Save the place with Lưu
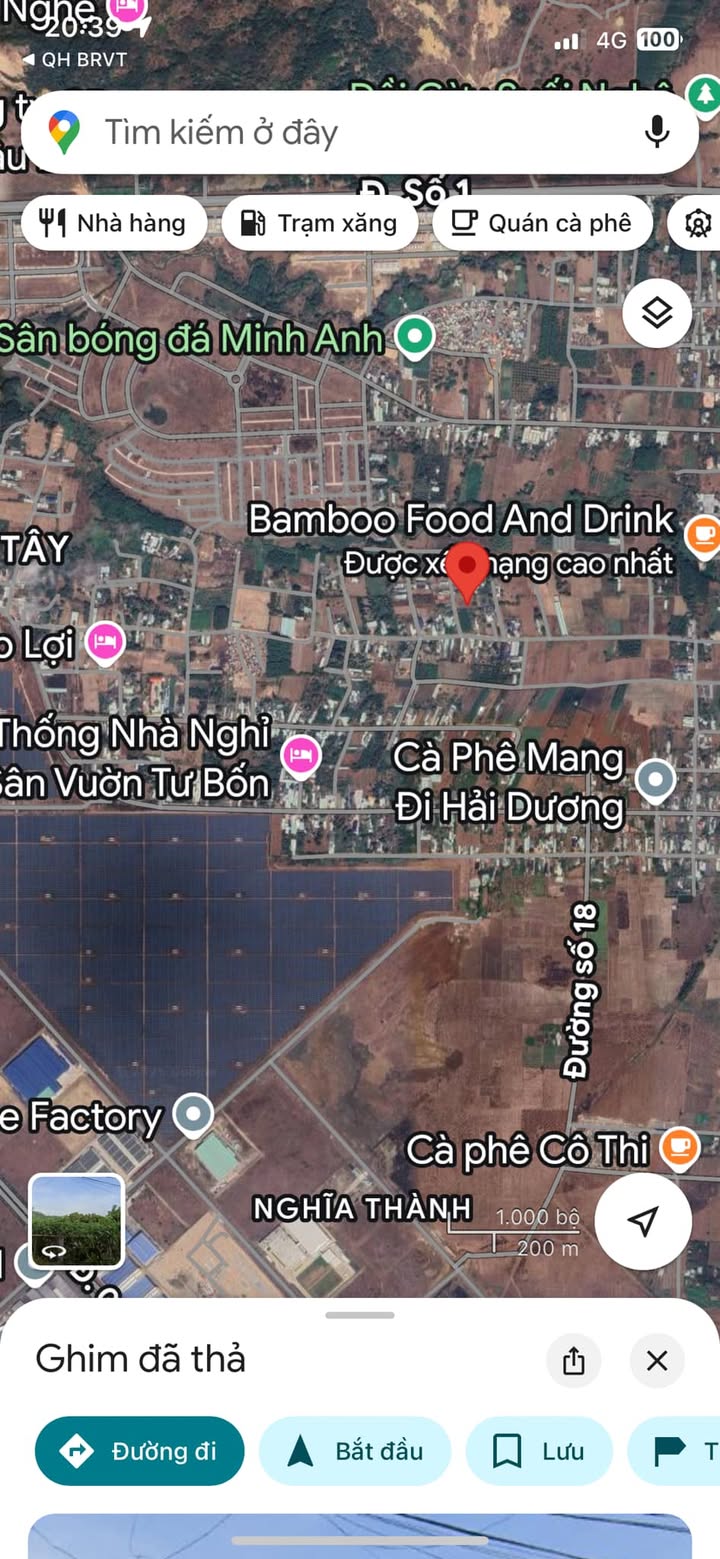The width and height of the screenshot is (720, 1559). 538,1451
